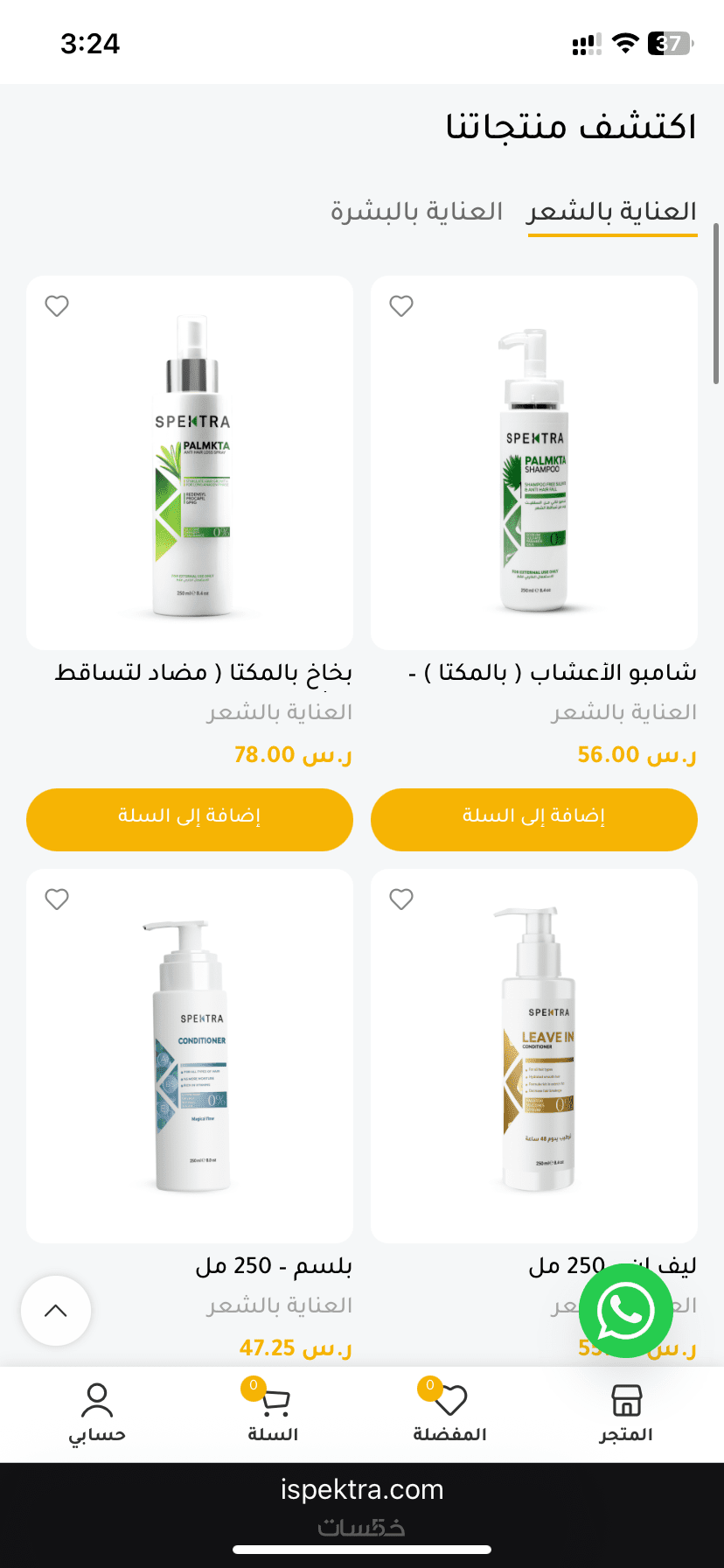The image size is (724, 1568).
Task: Switch to the العناية بالبشرة tab
Action: 416,212
